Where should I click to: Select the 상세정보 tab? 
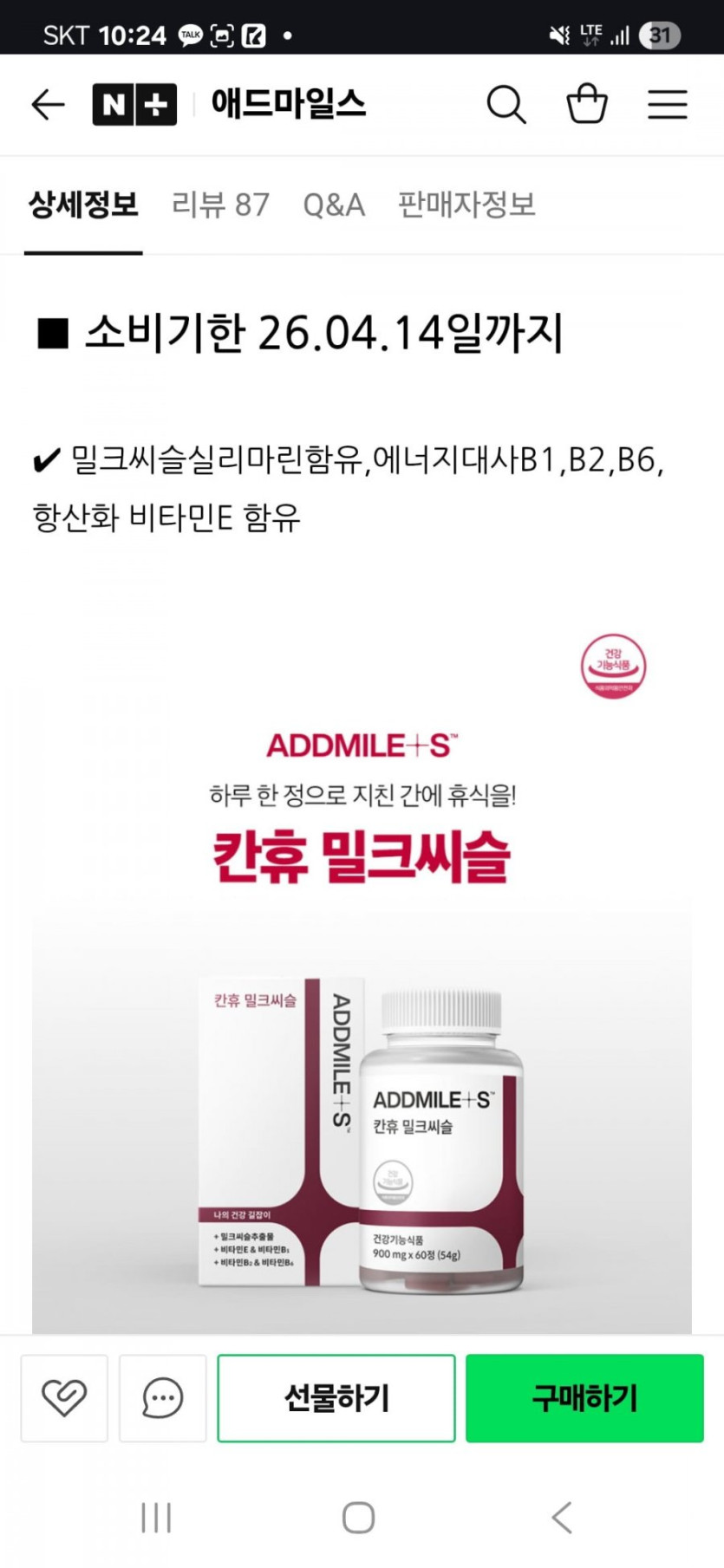[83, 205]
